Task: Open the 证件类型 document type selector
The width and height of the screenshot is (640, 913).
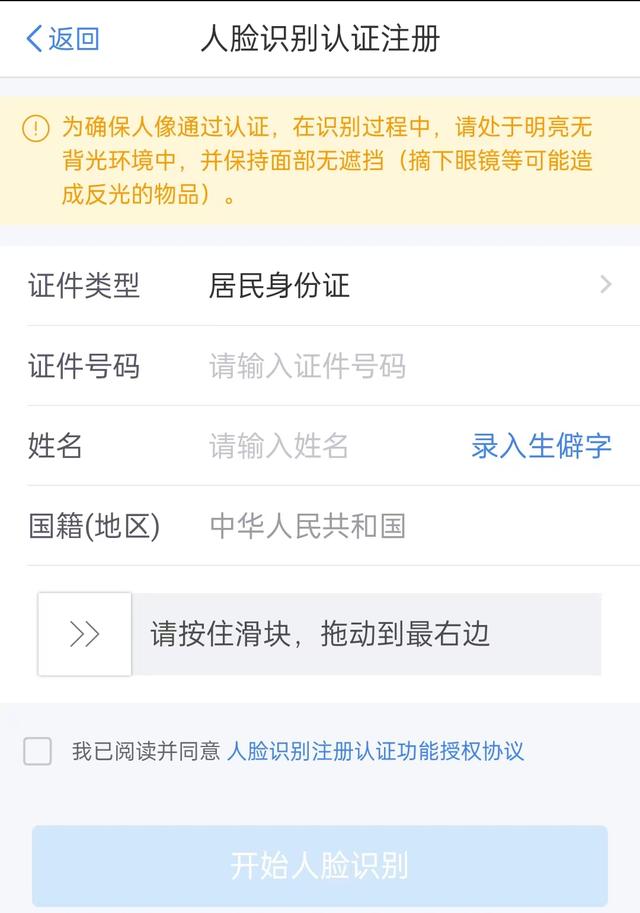Action: (x=410, y=286)
